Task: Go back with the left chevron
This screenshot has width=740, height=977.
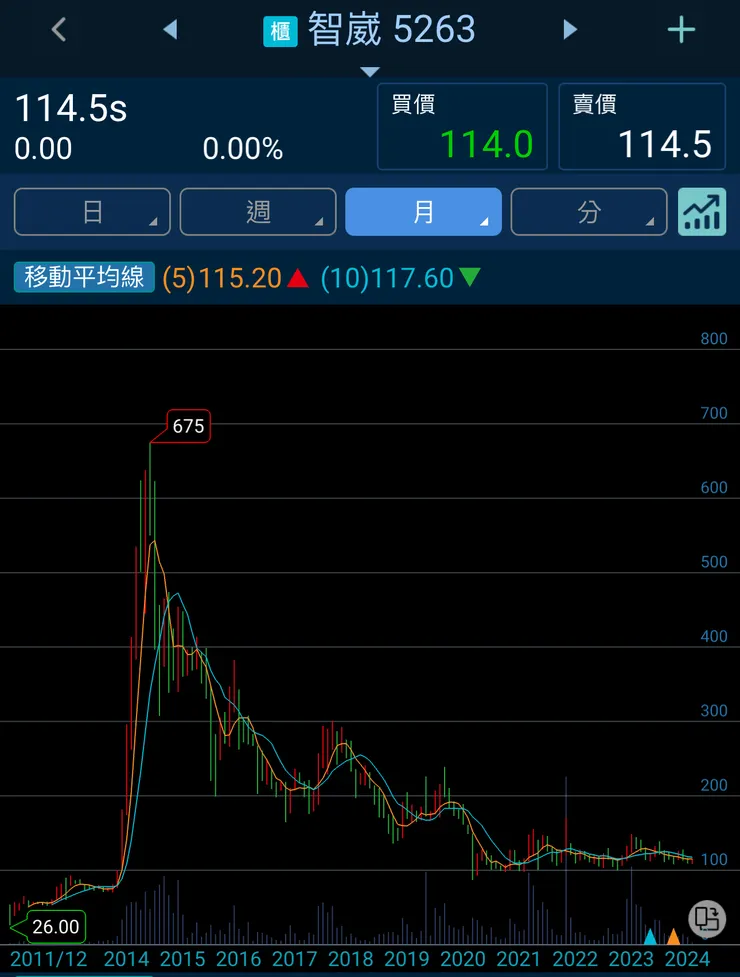Action: pos(58,30)
